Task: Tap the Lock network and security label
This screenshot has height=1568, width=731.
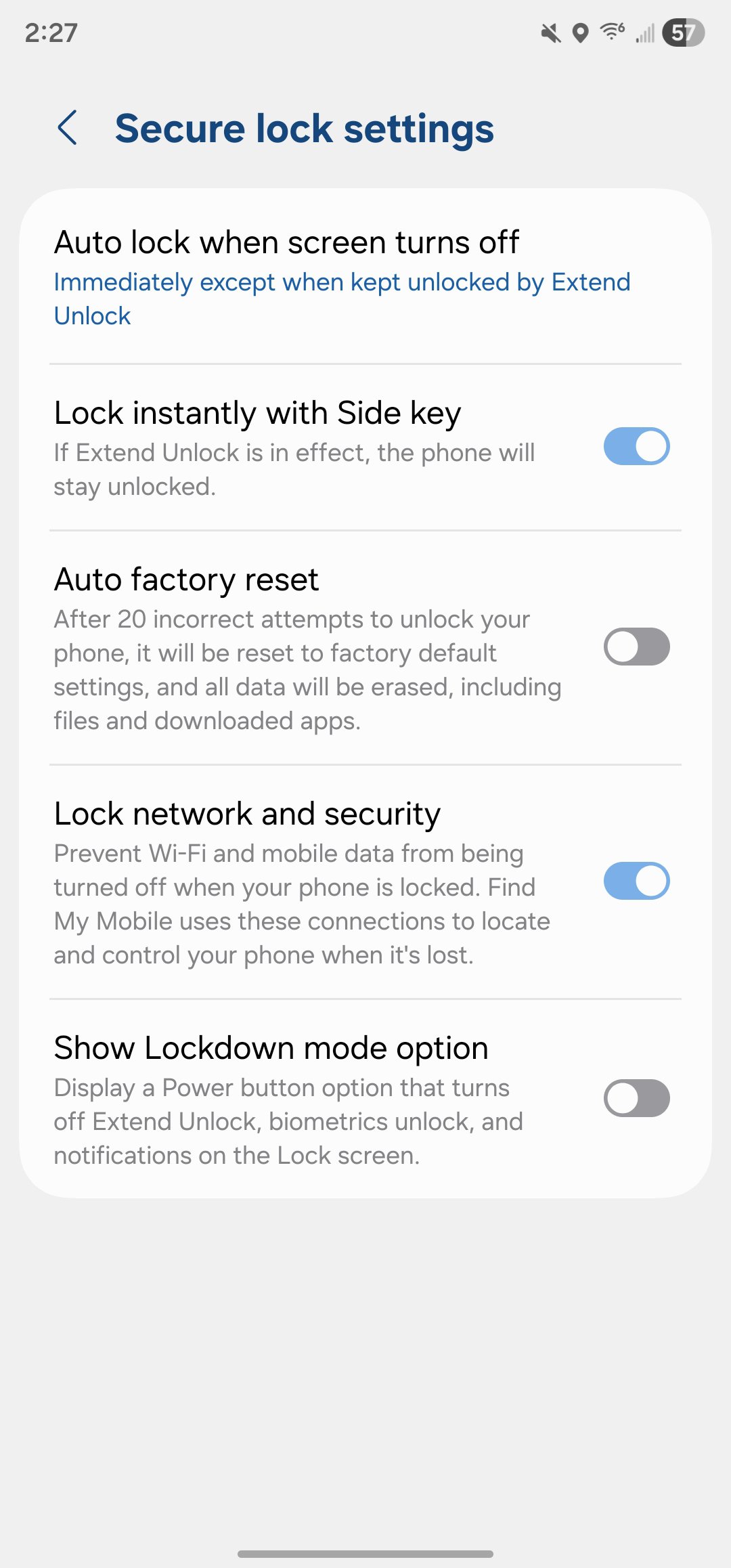Action: tap(248, 814)
